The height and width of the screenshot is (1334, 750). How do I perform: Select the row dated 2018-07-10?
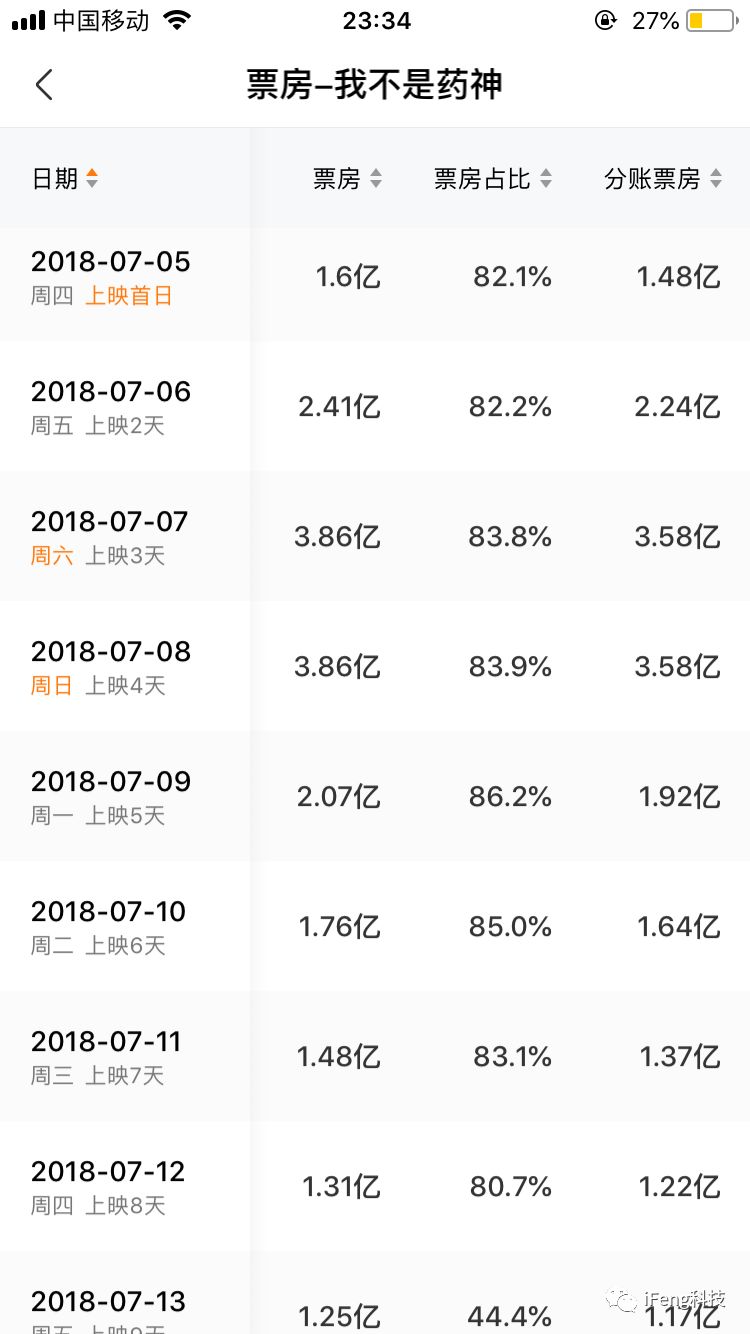(375, 926)
